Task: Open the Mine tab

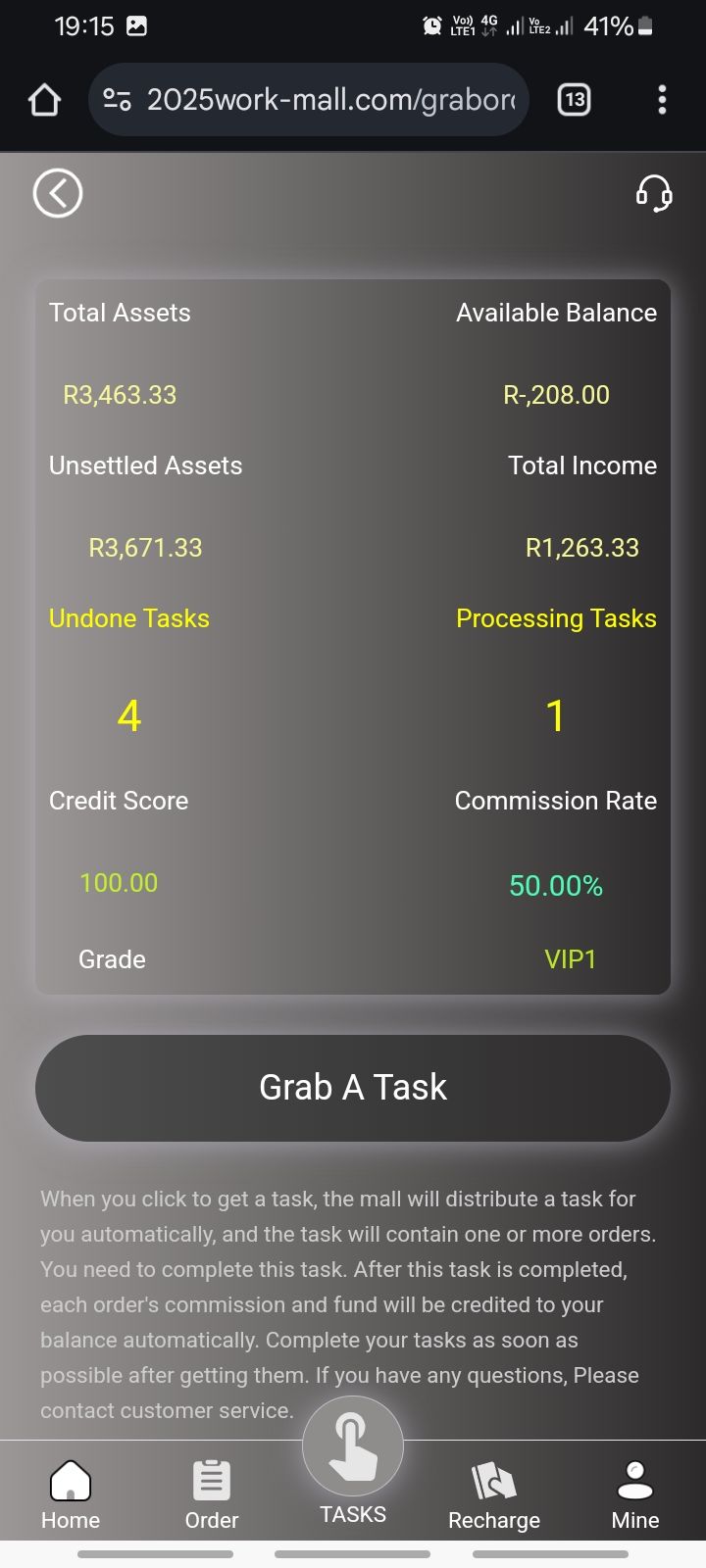Action: [x=635, y=1494]
